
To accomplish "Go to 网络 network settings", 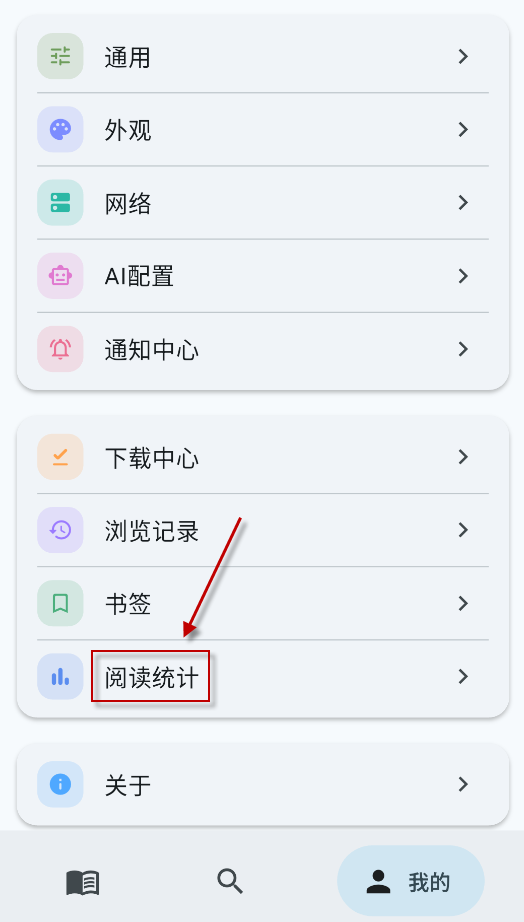I will [262, 203].
